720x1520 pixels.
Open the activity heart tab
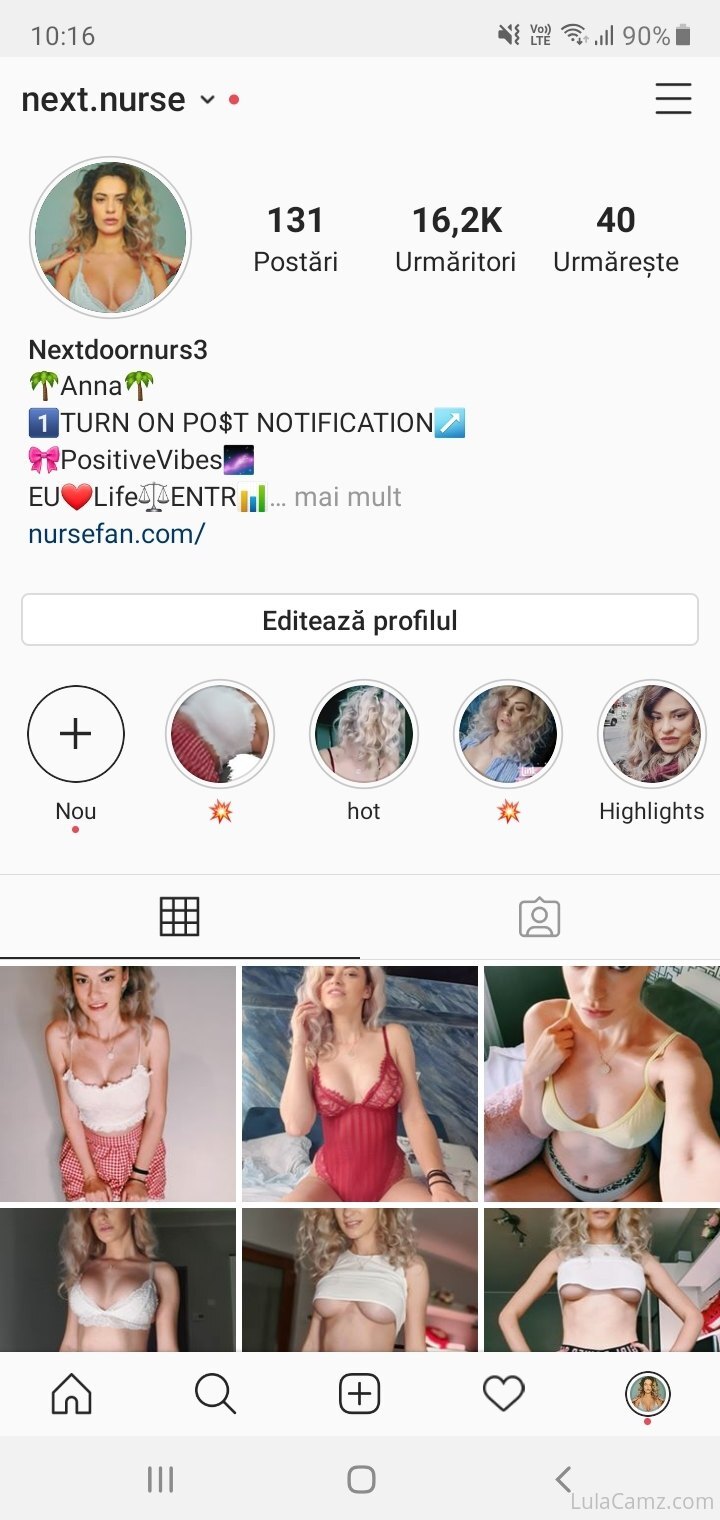[x=503, y=1393]
